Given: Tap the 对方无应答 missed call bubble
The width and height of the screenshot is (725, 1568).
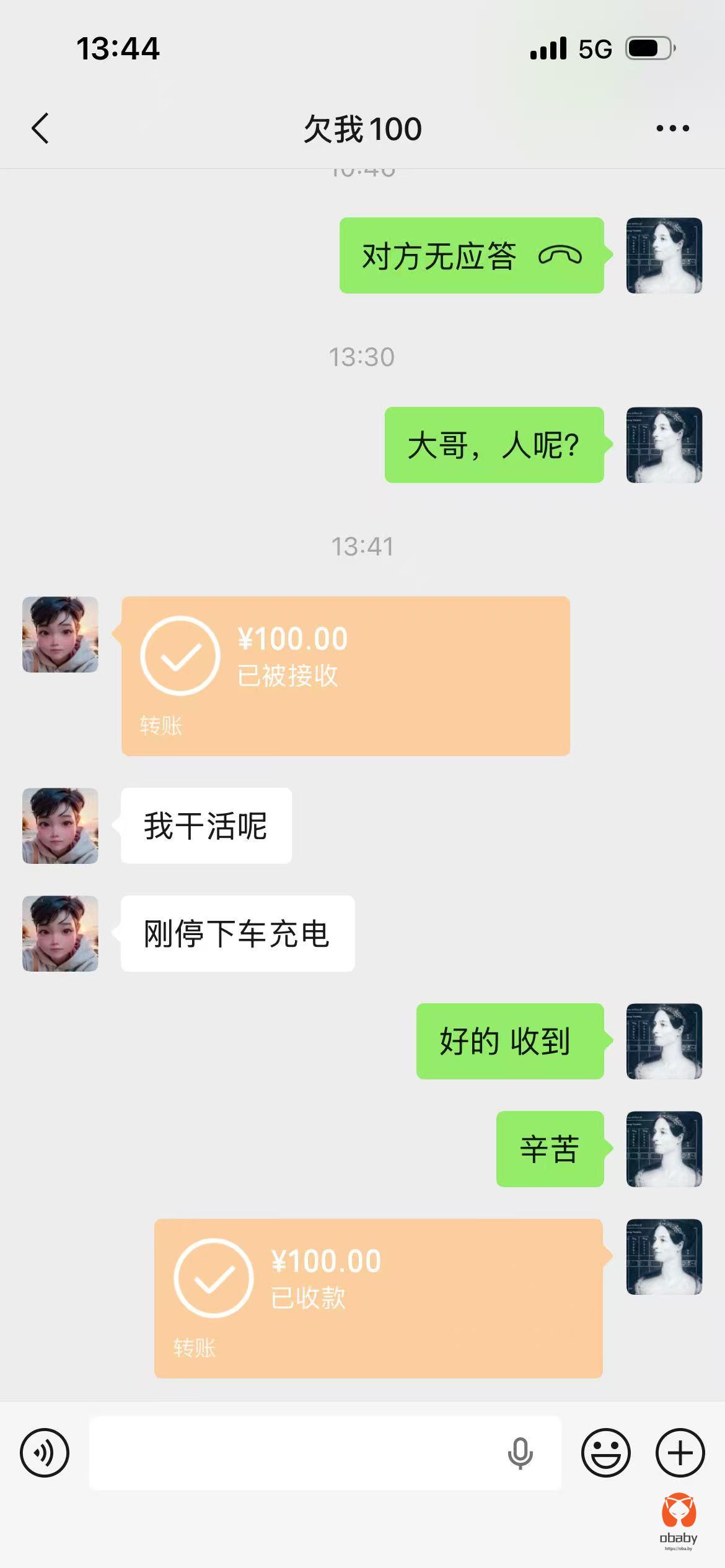Looking at the screenshot, I should tap(471, 255).
